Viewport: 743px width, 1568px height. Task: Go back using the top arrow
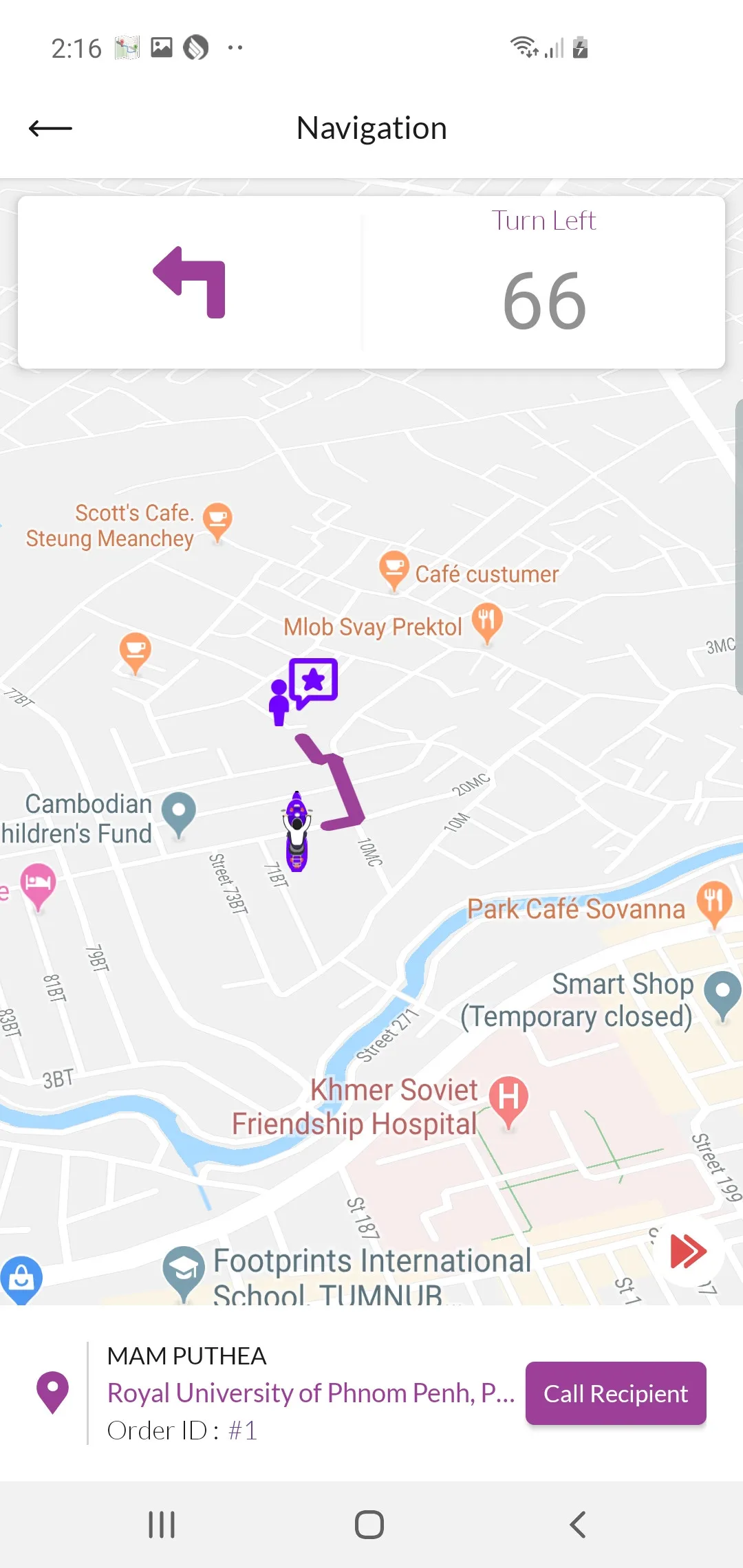click(50, 128)
